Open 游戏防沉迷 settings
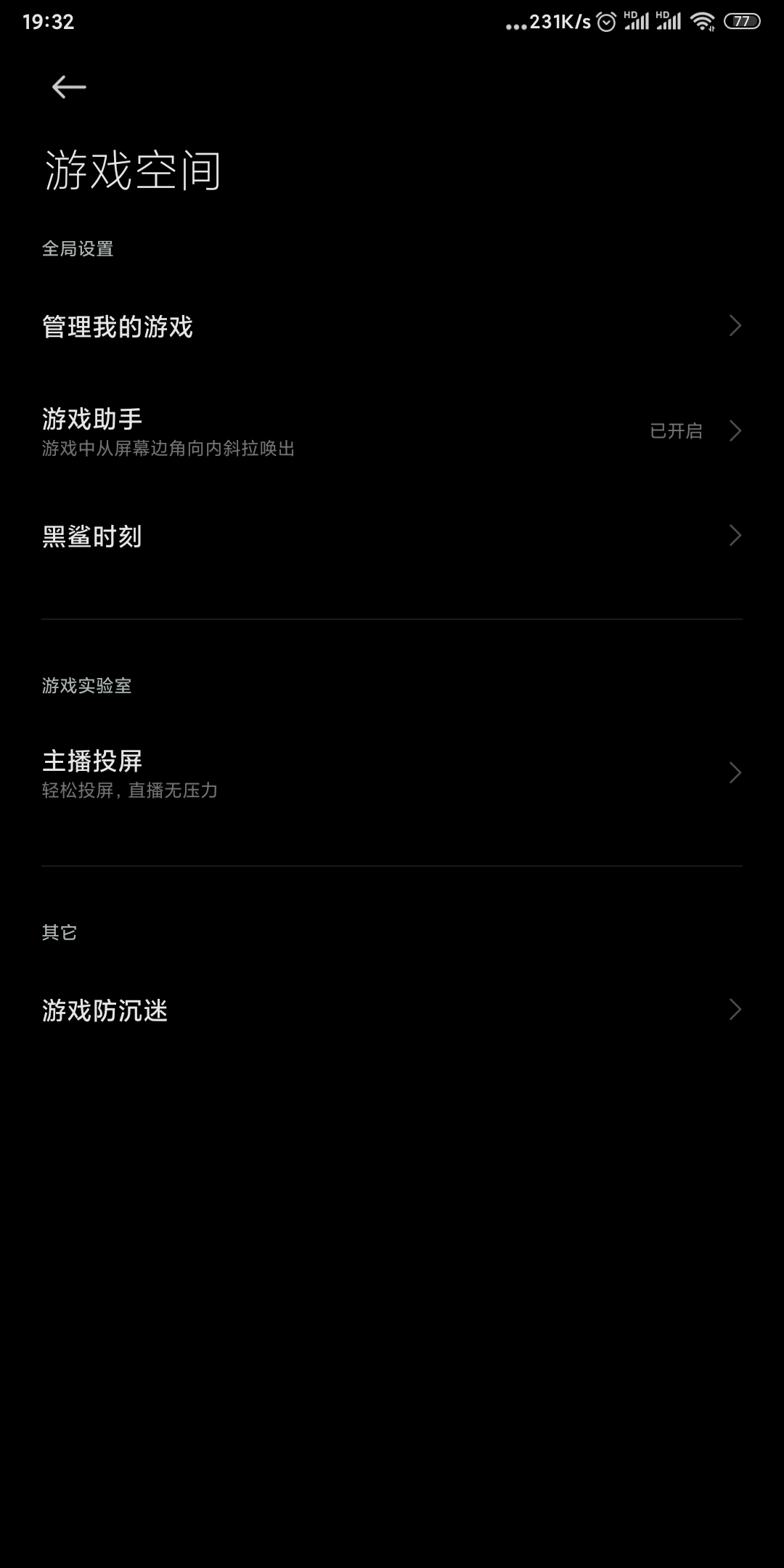Screen dimensions: 784x1568 [x=392, y=1010]
